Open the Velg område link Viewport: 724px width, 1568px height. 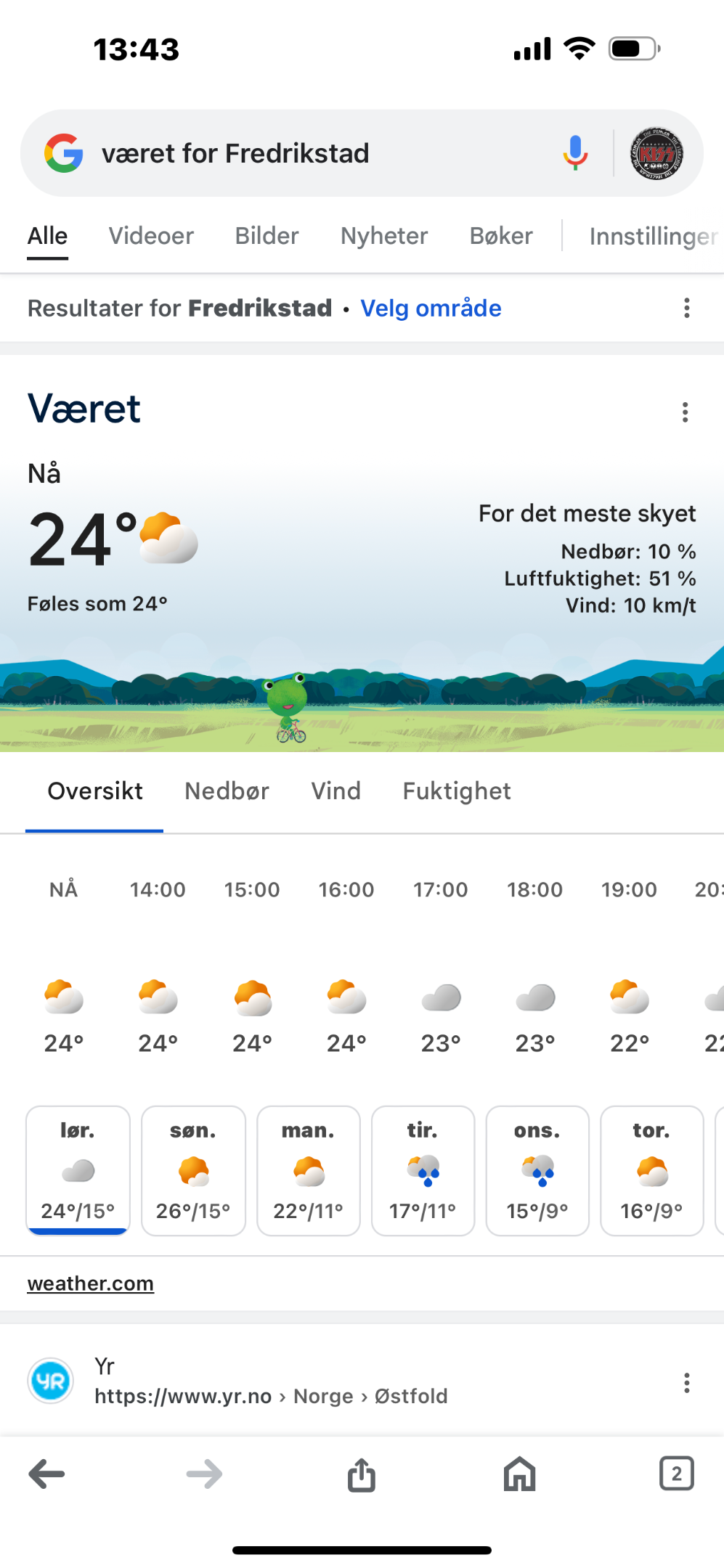(x=431, y=309)
